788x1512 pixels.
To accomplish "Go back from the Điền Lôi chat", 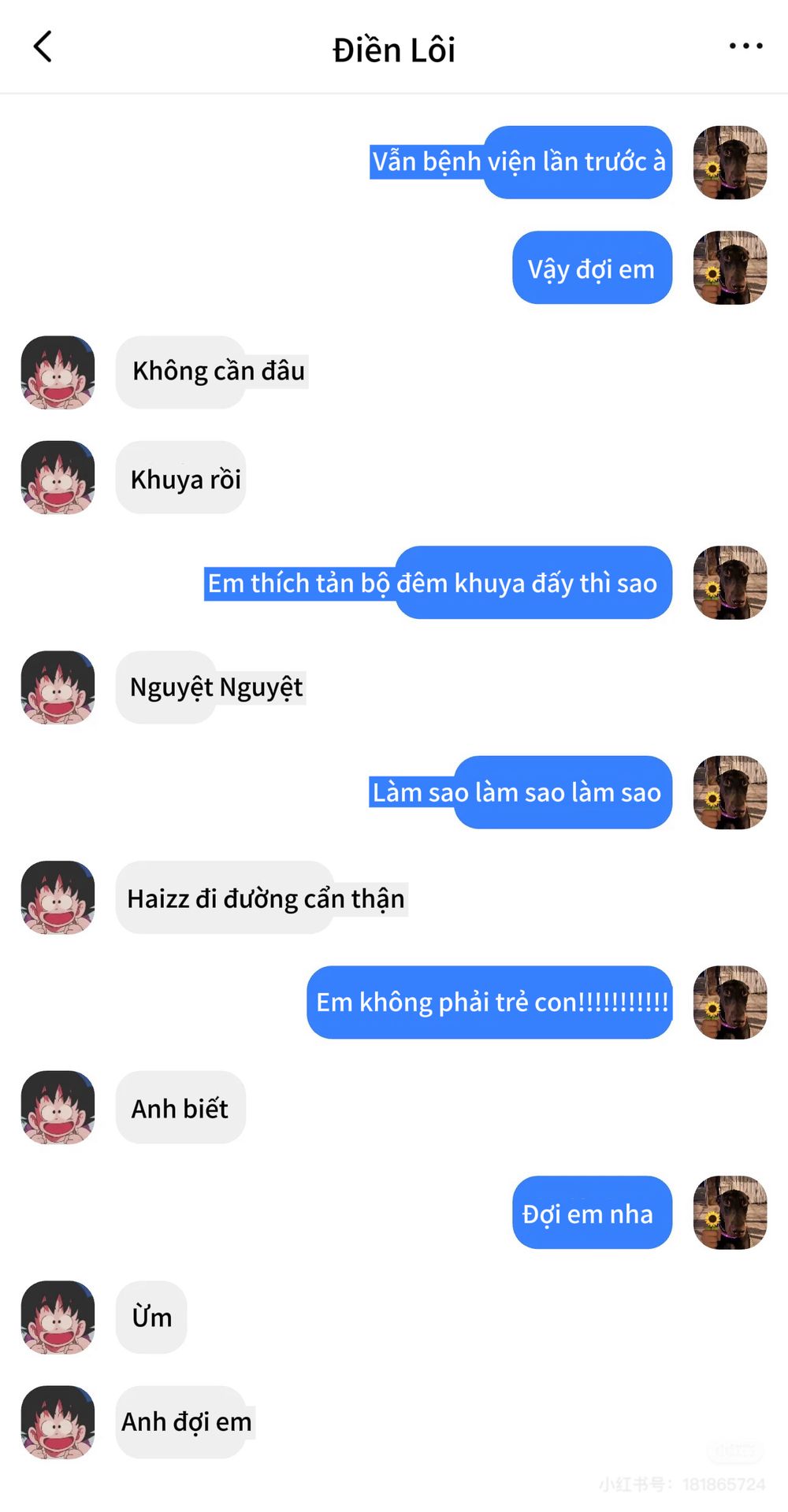I will (43, 46).
